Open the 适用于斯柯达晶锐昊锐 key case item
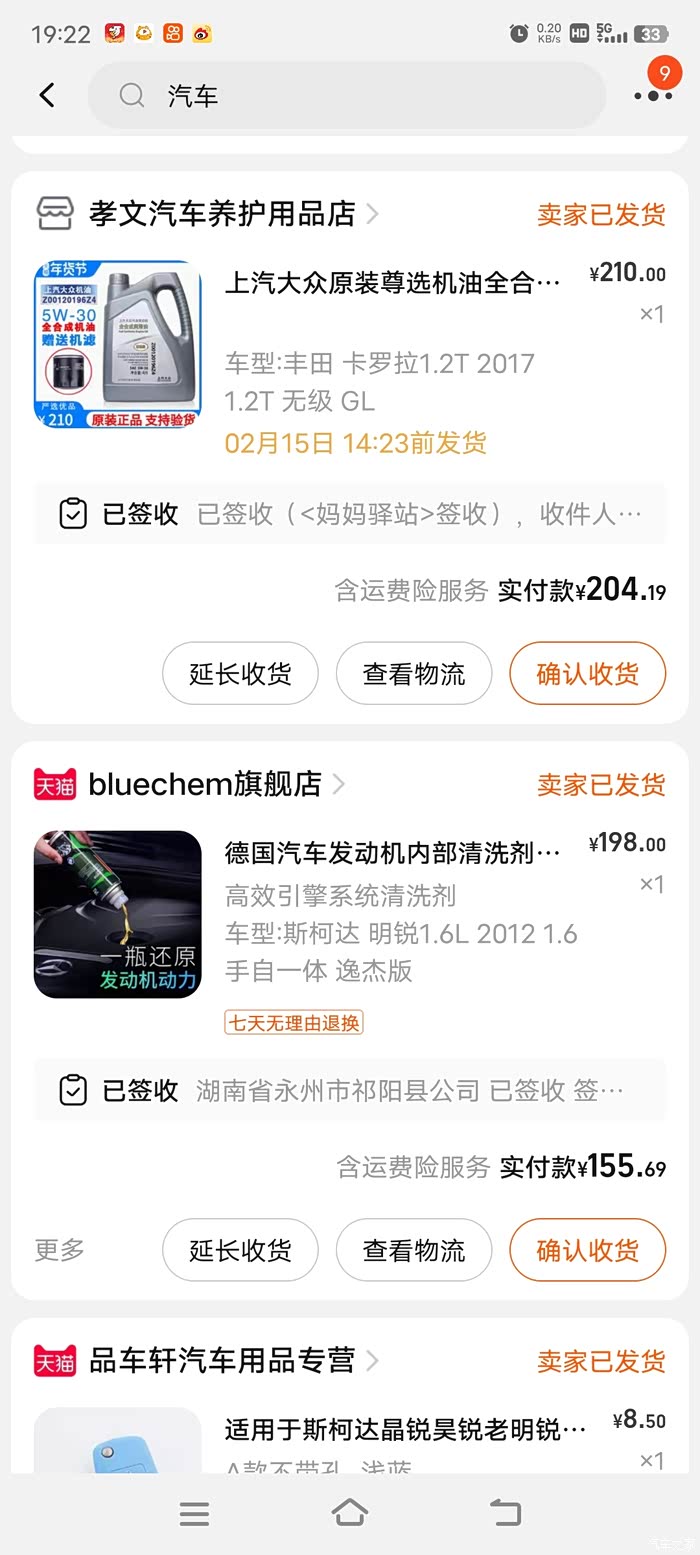The width and height of the screenshot is (700, 1555). [x=350, y=1440]
